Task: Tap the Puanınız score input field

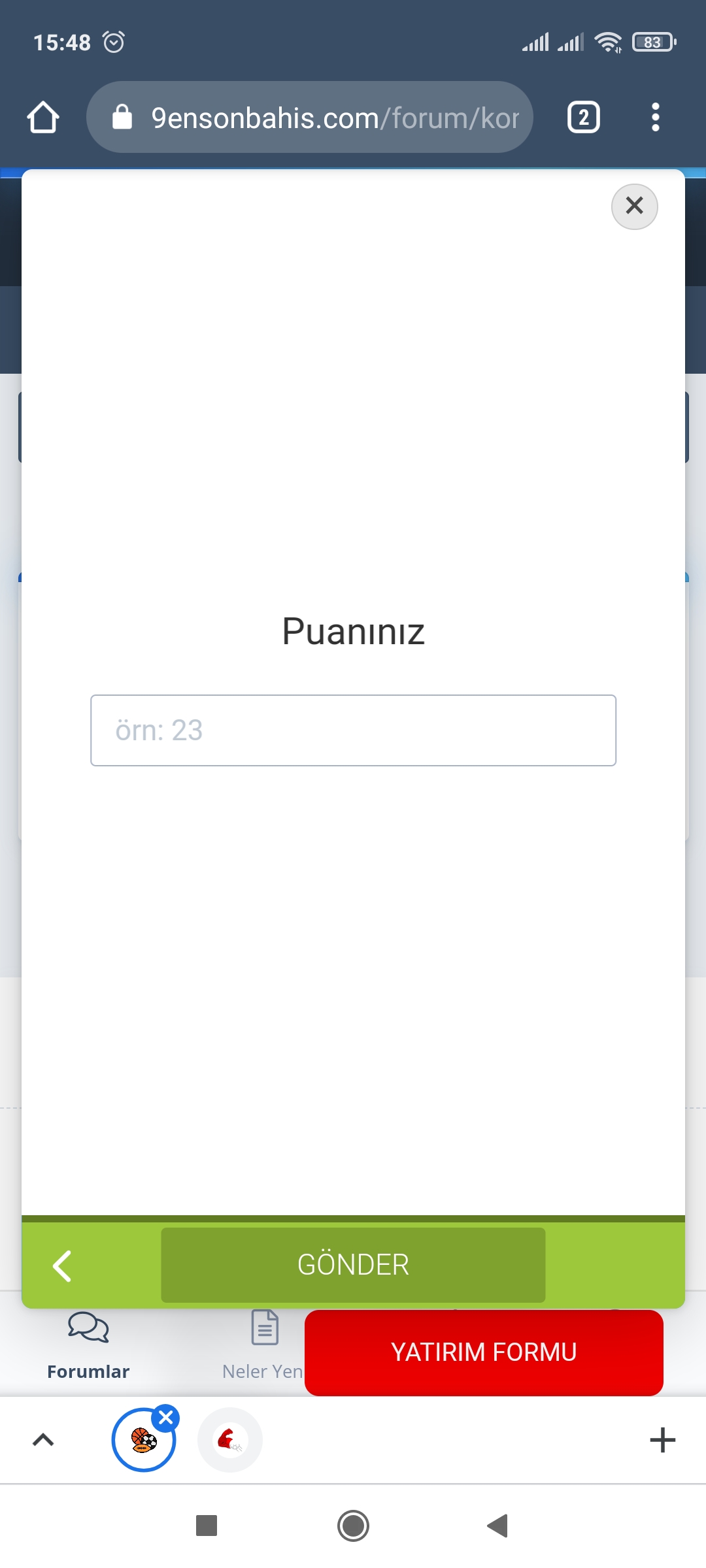Action: click(x=353, y=730)
